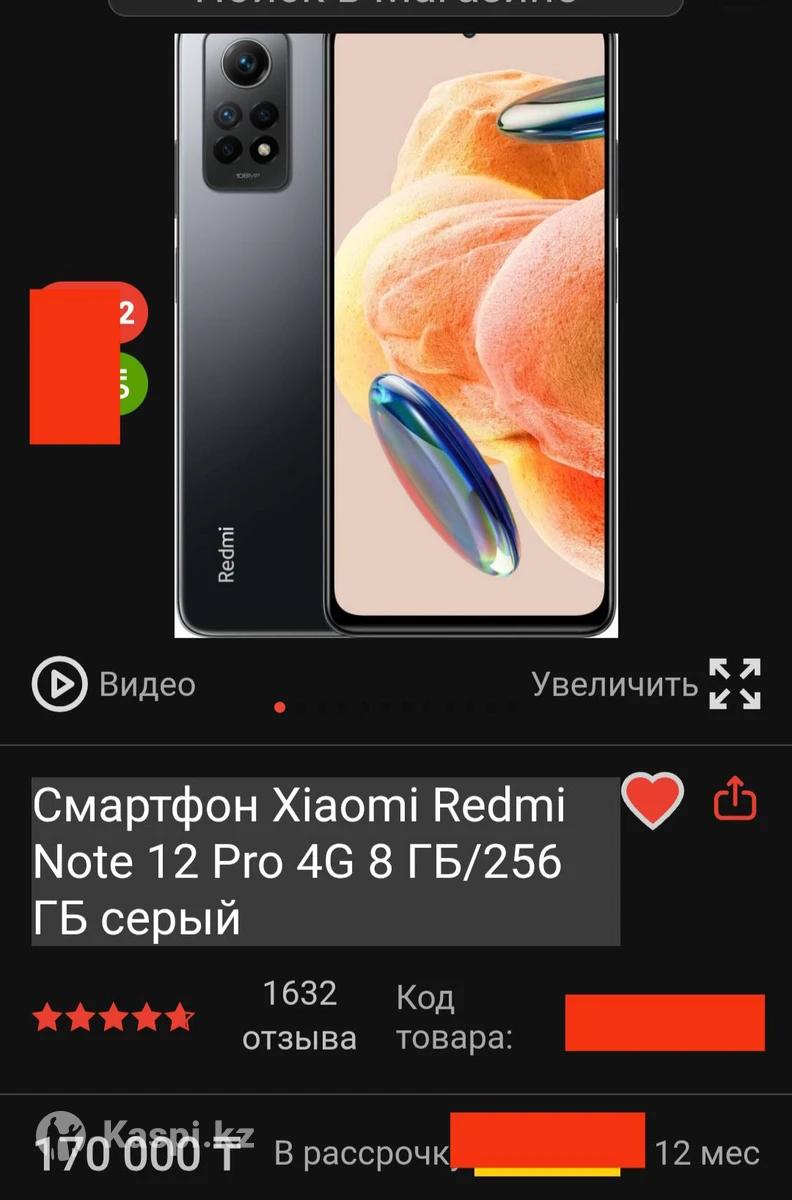Image resolution: width=792 pixels, height=1200 pixels.
Task: Open the Redmi phone image
Action: pyautogui.click(x=396, y=335)
